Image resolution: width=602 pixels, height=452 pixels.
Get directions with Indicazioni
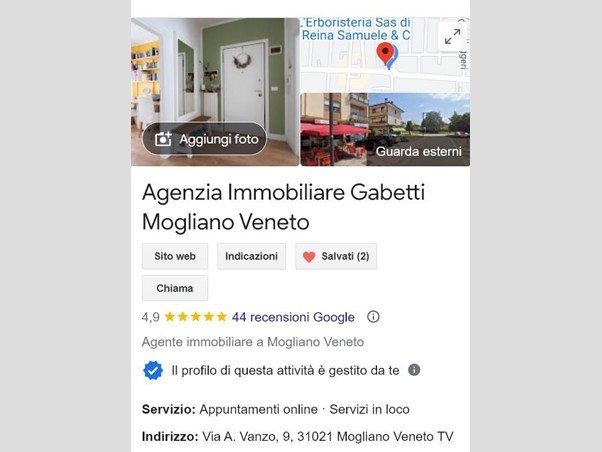coord(251,256)
